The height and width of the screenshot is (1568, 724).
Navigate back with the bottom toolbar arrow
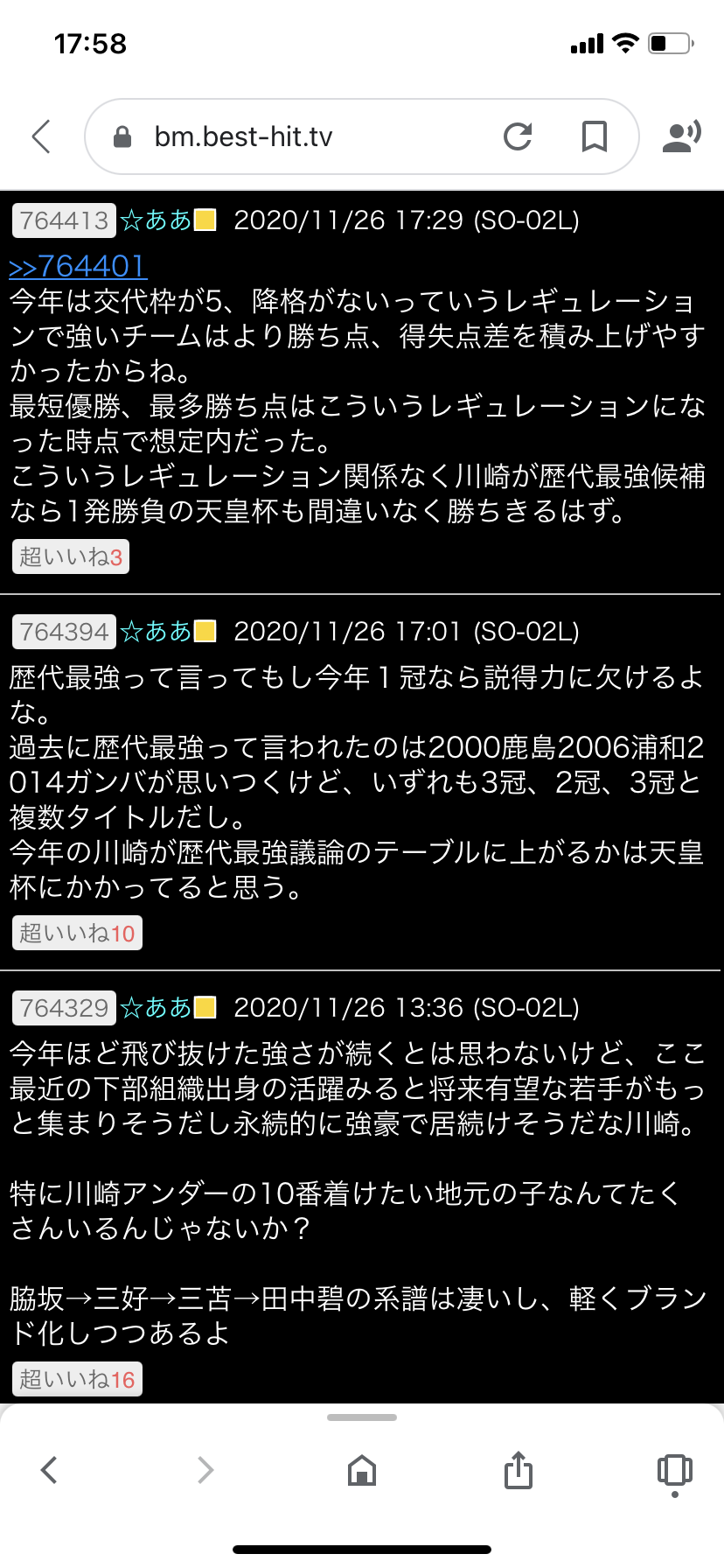(50, 1469)
